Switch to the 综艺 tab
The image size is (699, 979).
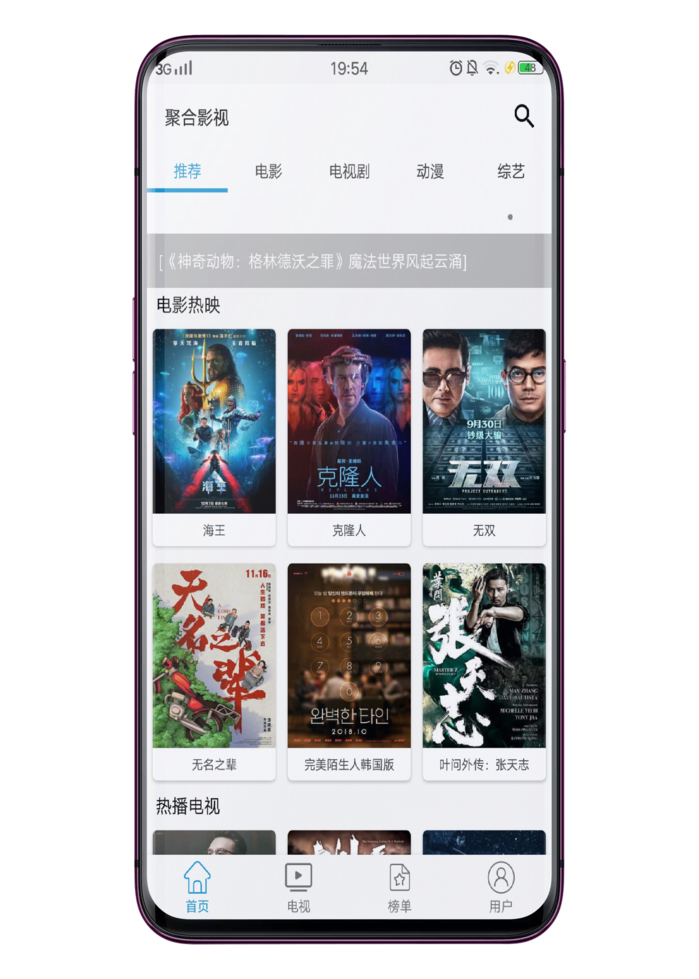click(x=511, y=171)
